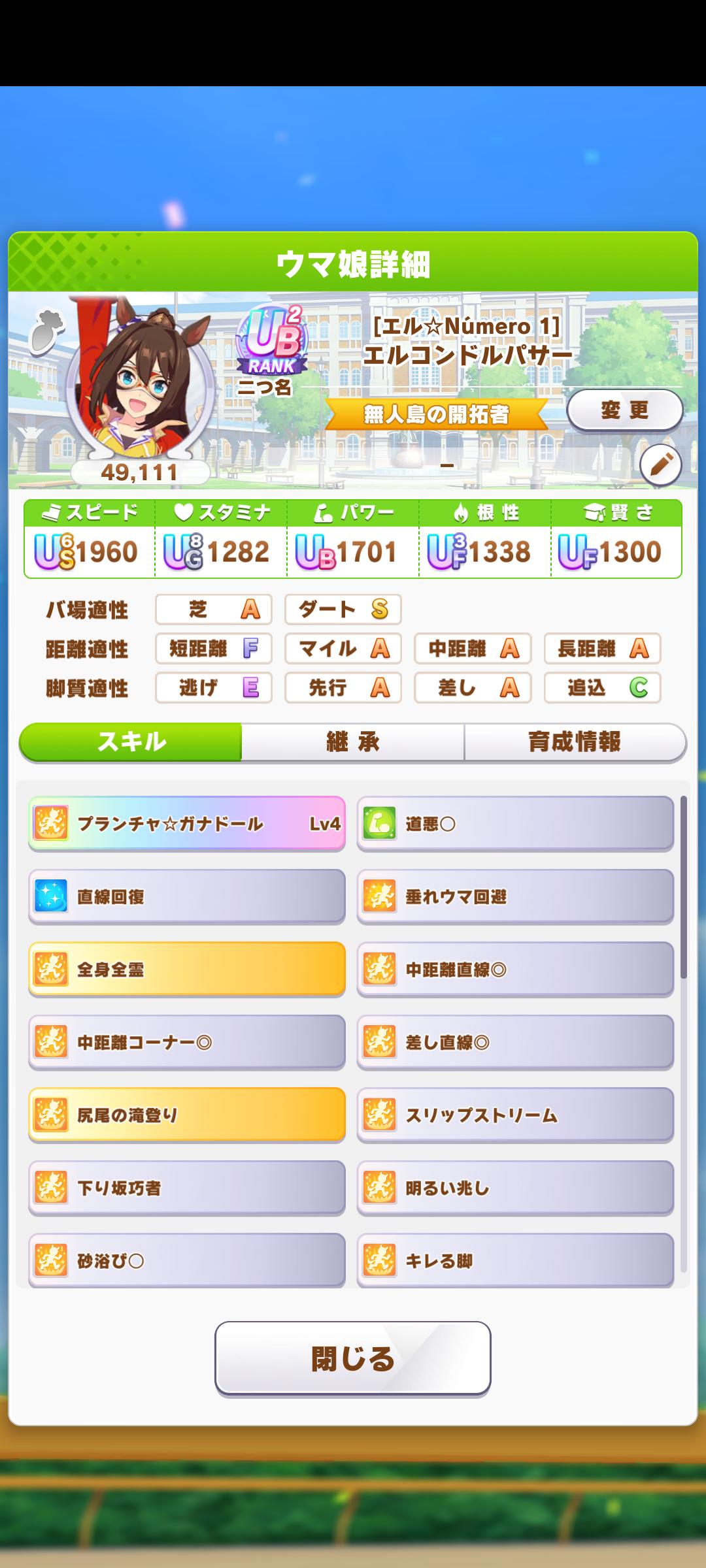Tap the 明るい兆し skill
Viewport: 706px width, 1568px height.
(x=515, y=1188)
